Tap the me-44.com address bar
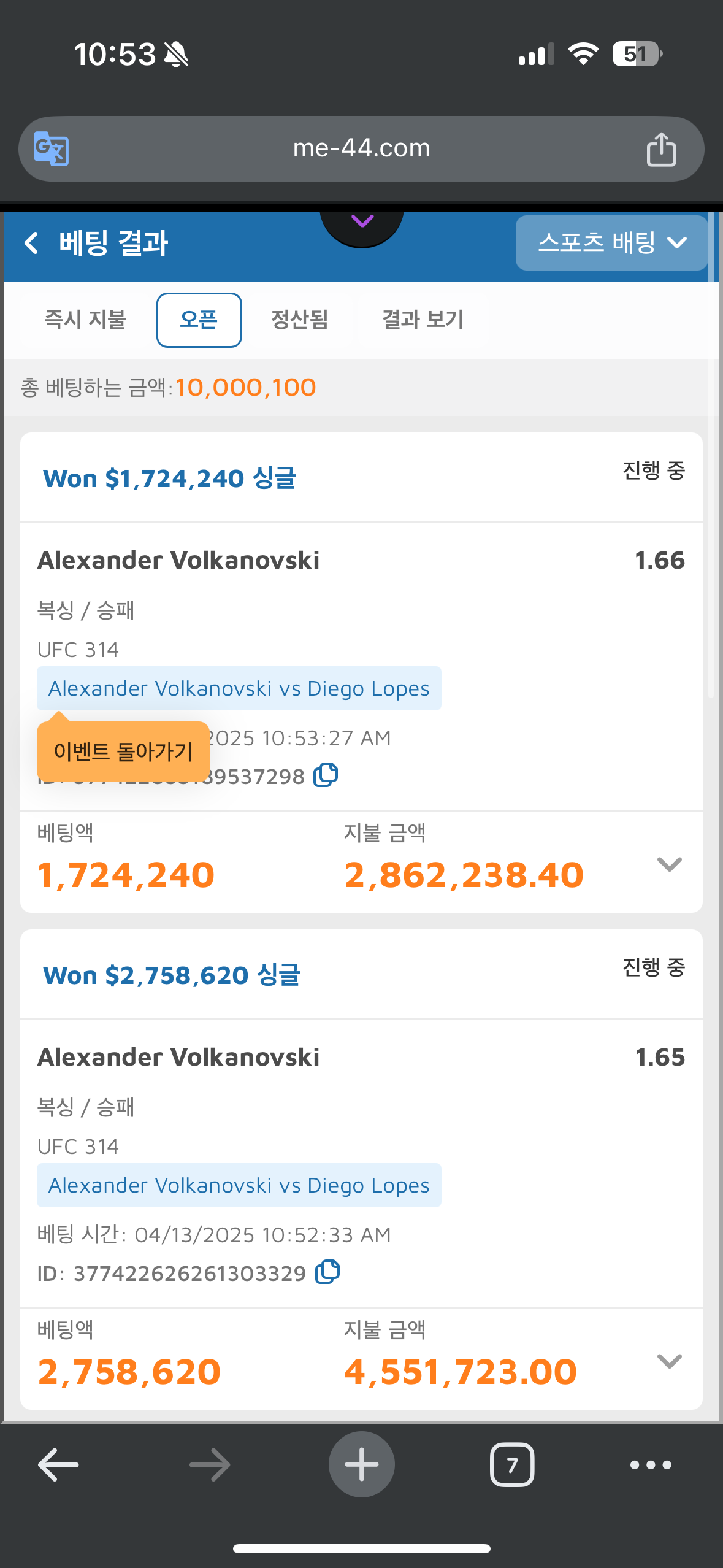Viewport: 723px width, 1568px height. (x=361, y=148)
